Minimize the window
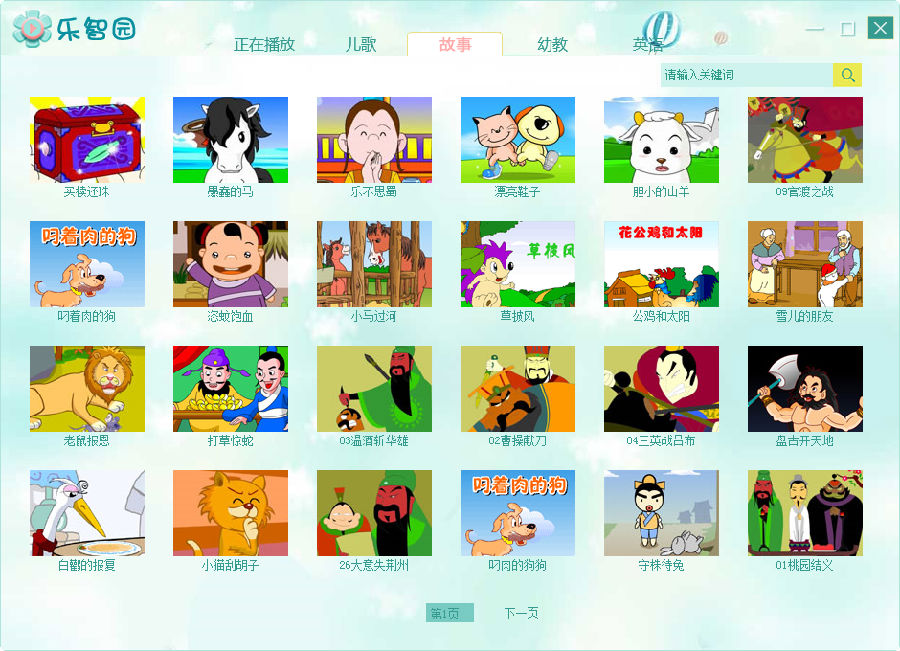This screenshot has width=900, height=651. [x=815, y=29]
